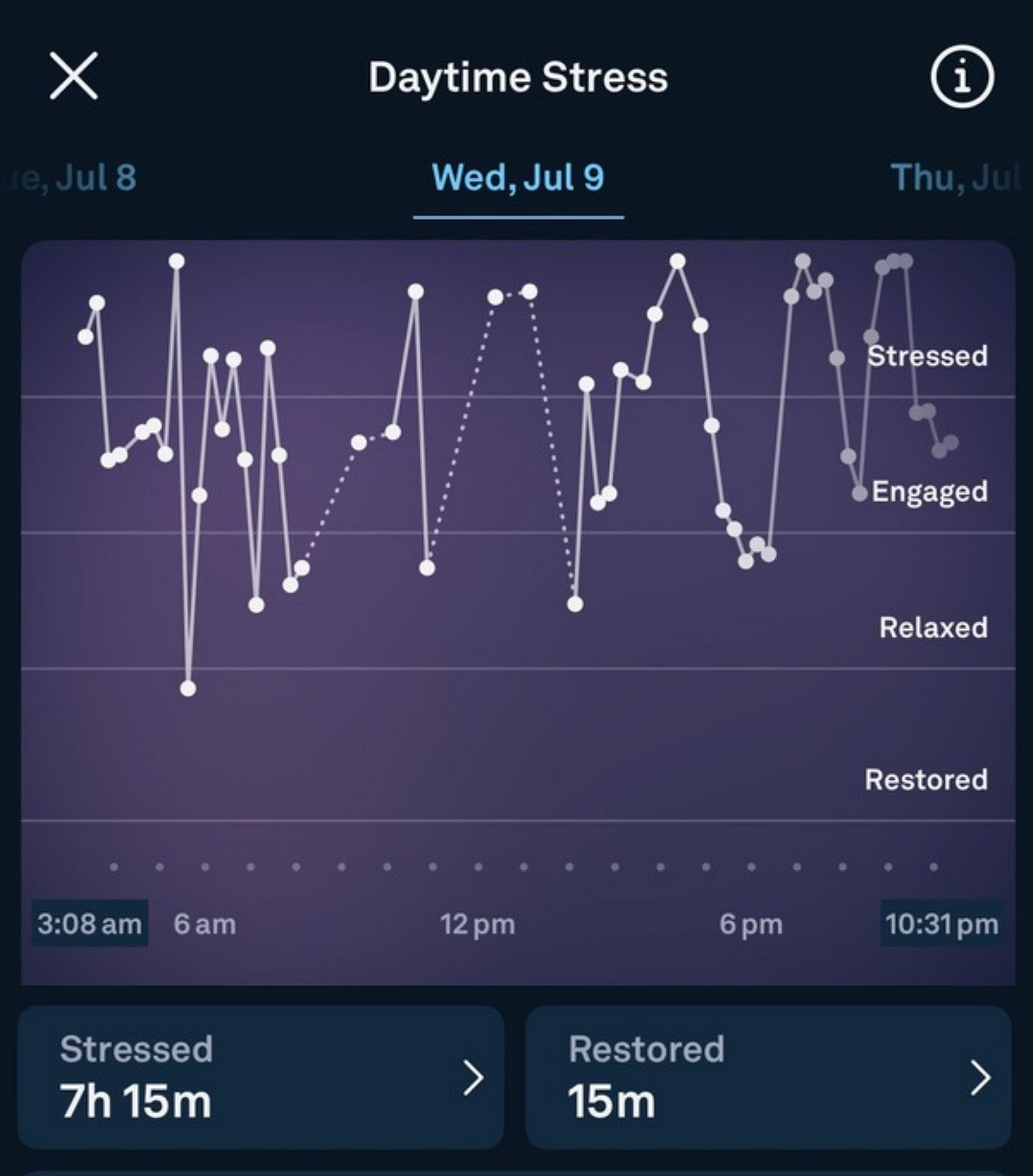Open the Stressed 7h 15m card
This screenshot has width=1033, height=1176.
(x=261, y=1077)
